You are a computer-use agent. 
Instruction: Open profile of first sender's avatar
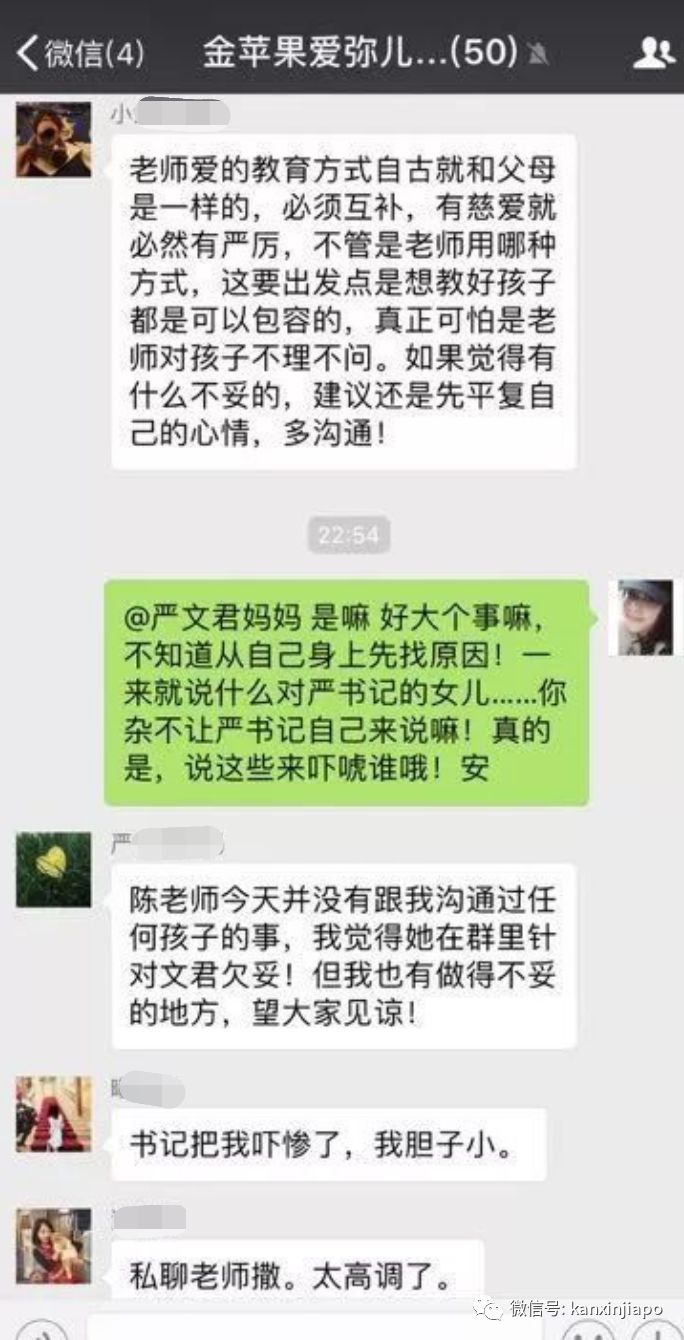pyautogui.click(x=53, y=139)
